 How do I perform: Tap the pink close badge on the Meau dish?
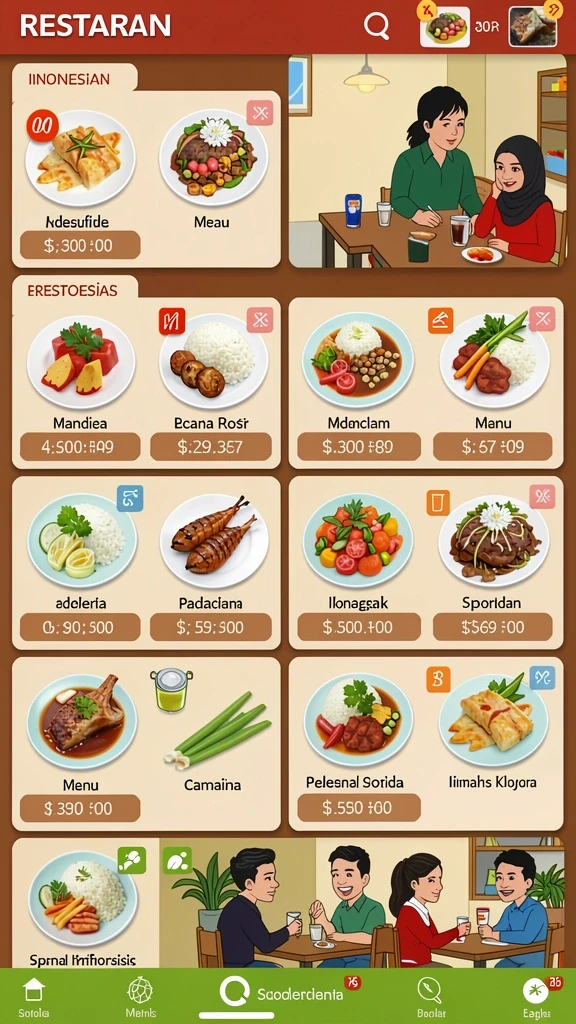coord(260,113)
